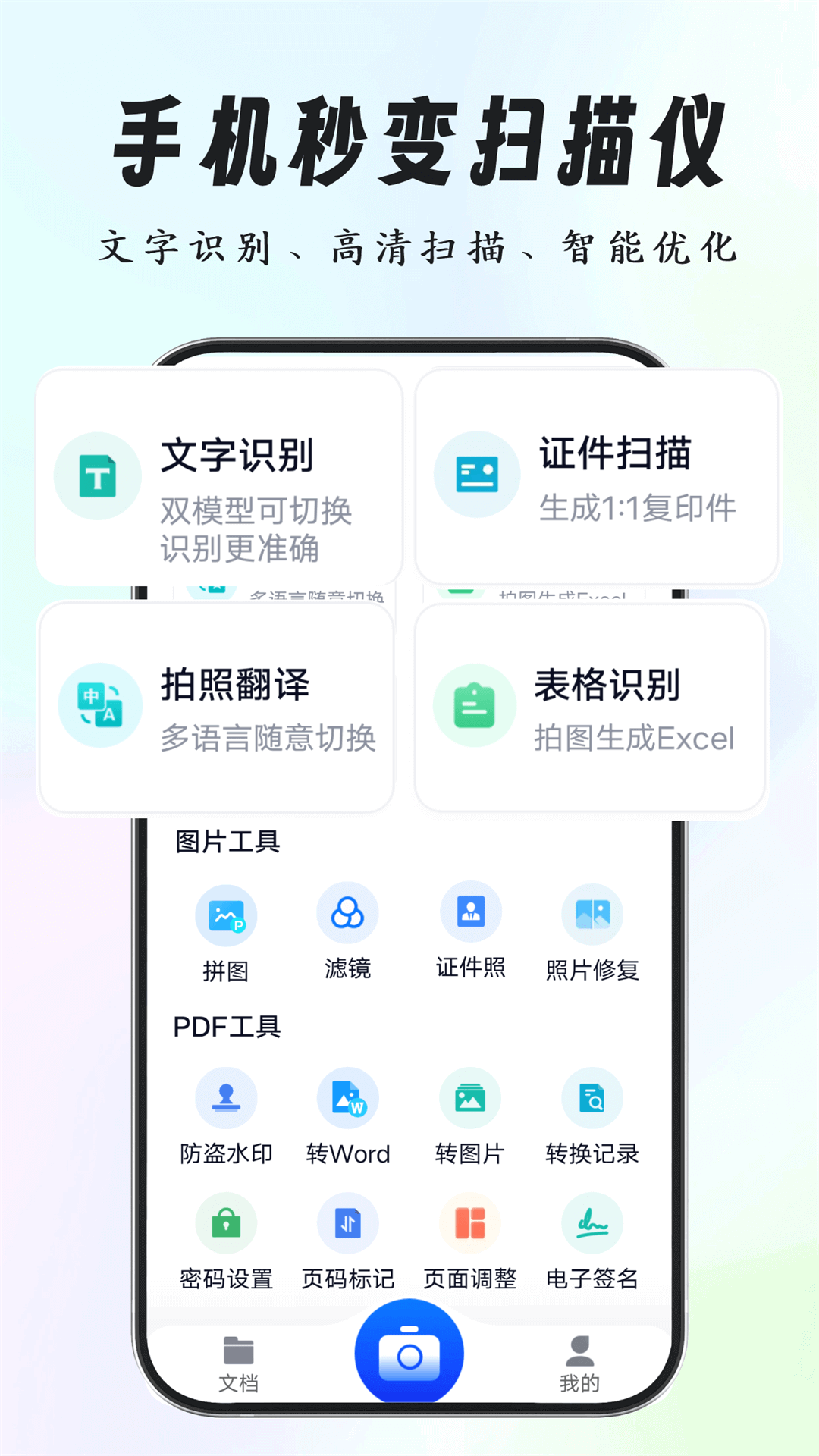Screen dimensions: 819x1456
Task: Tap the 证件扫描 document scan icon
Action: [476, 474]
